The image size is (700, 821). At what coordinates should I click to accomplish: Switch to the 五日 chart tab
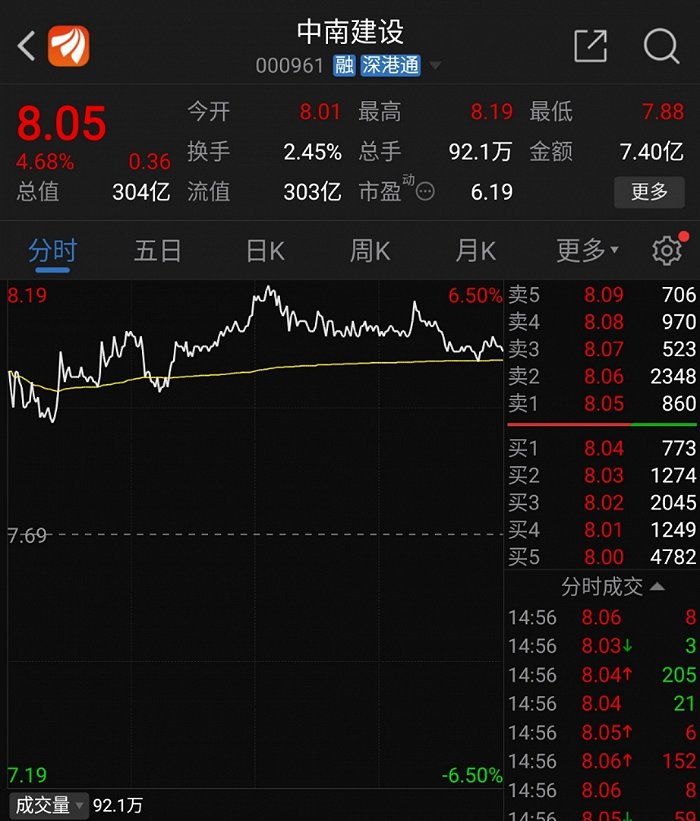tap(157, 250)
